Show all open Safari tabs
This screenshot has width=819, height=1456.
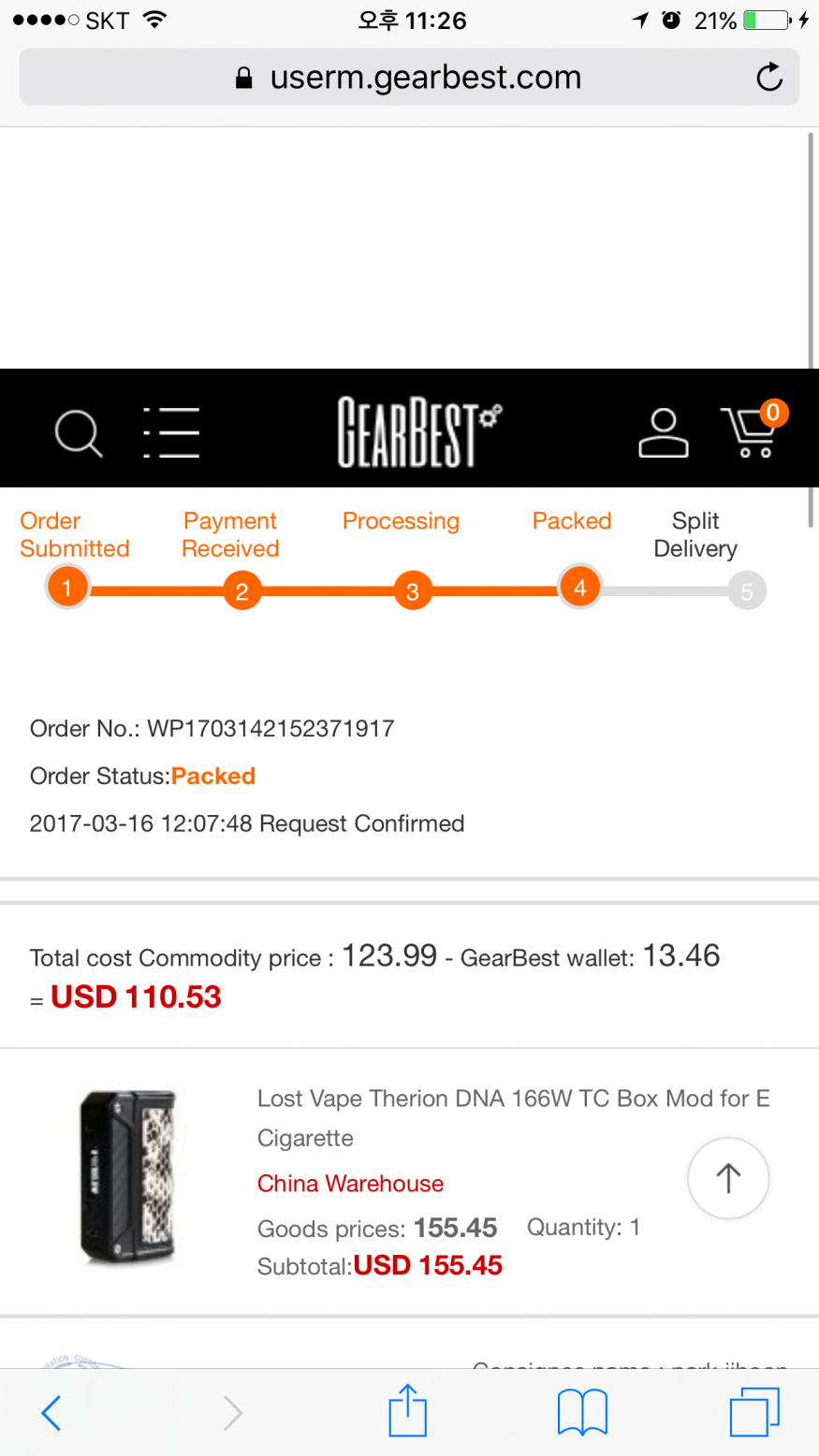[753, 1412]
